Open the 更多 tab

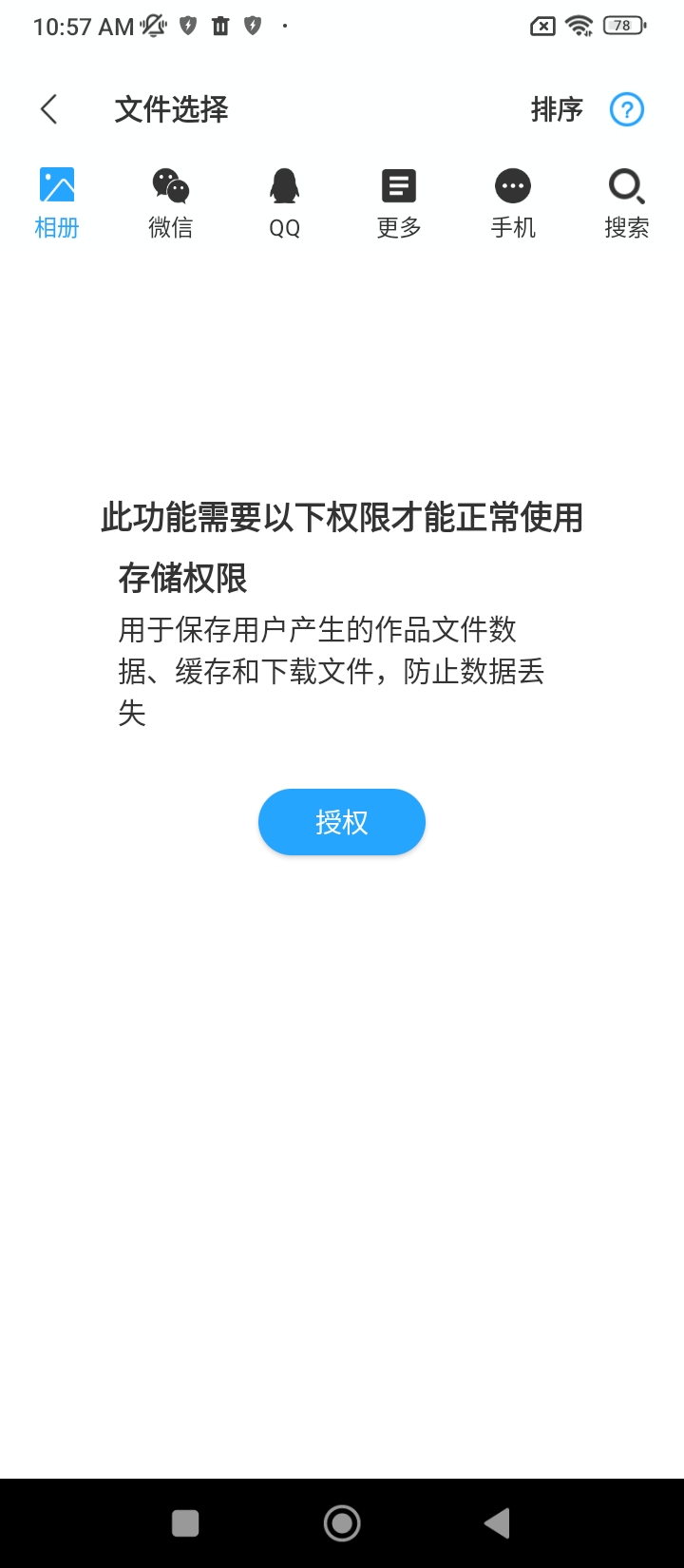[399, 202]
